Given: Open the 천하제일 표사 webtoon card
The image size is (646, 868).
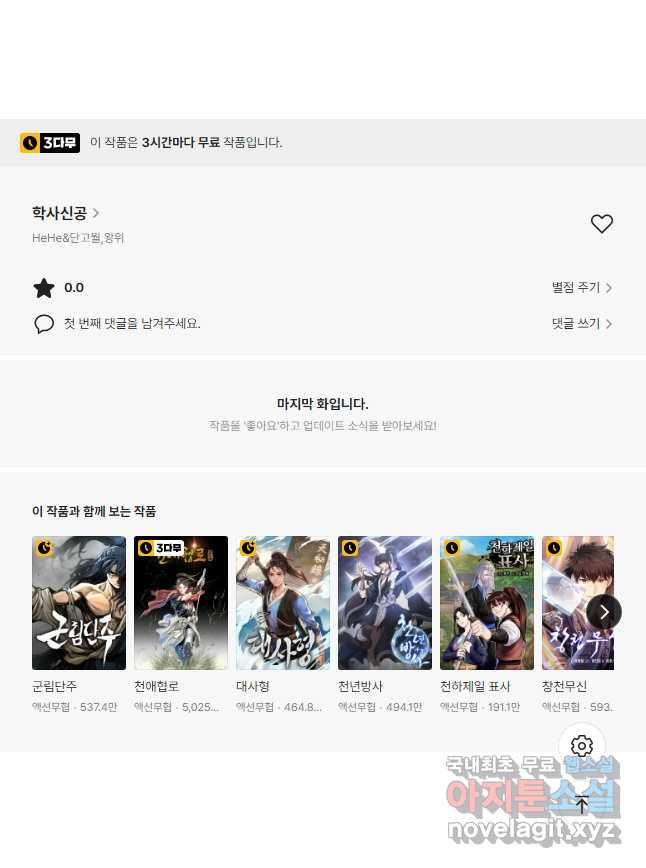Looking at the screenshot, I should click(x=487, y=603).
